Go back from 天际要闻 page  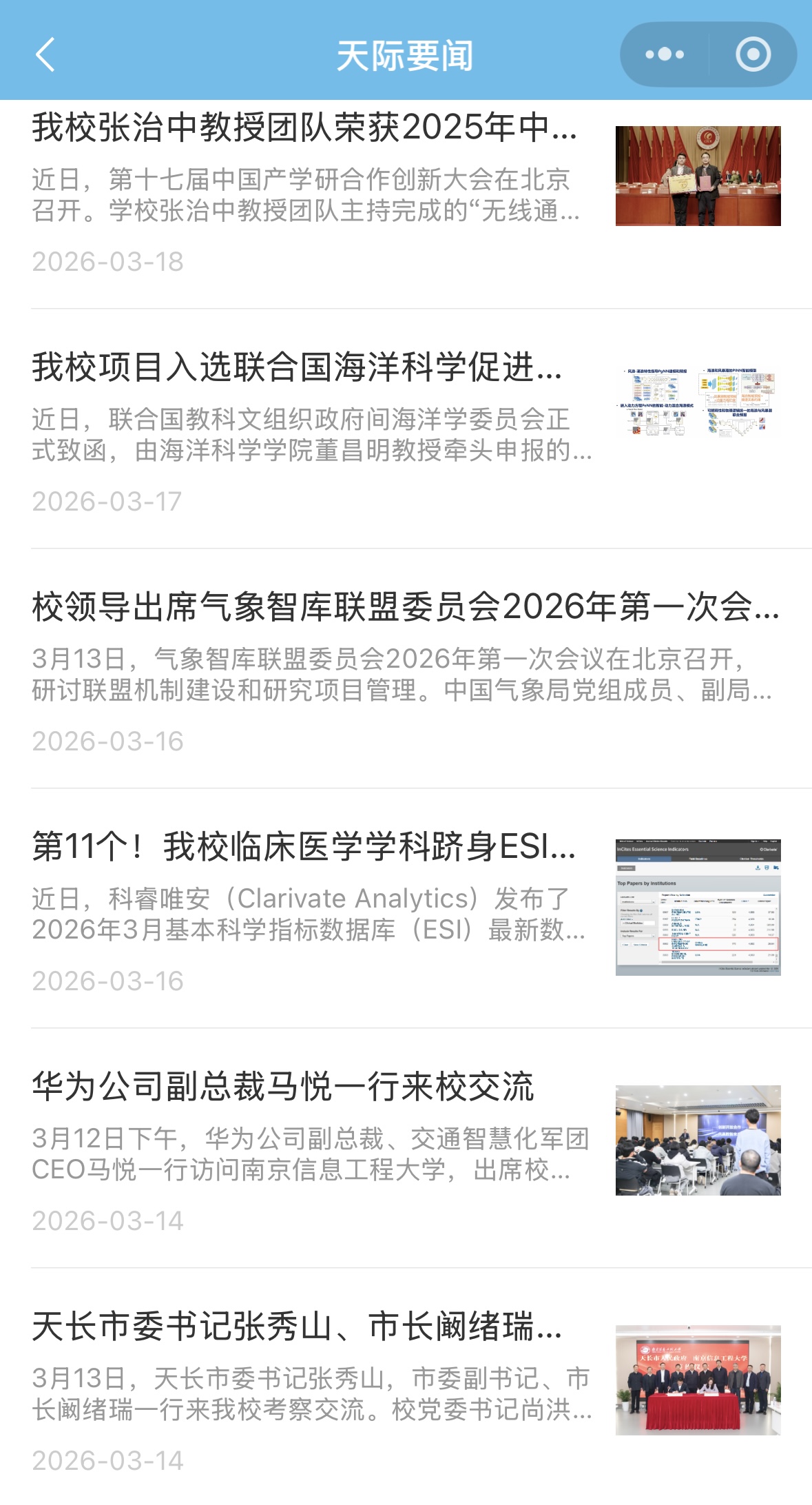[x=45, y=55]
